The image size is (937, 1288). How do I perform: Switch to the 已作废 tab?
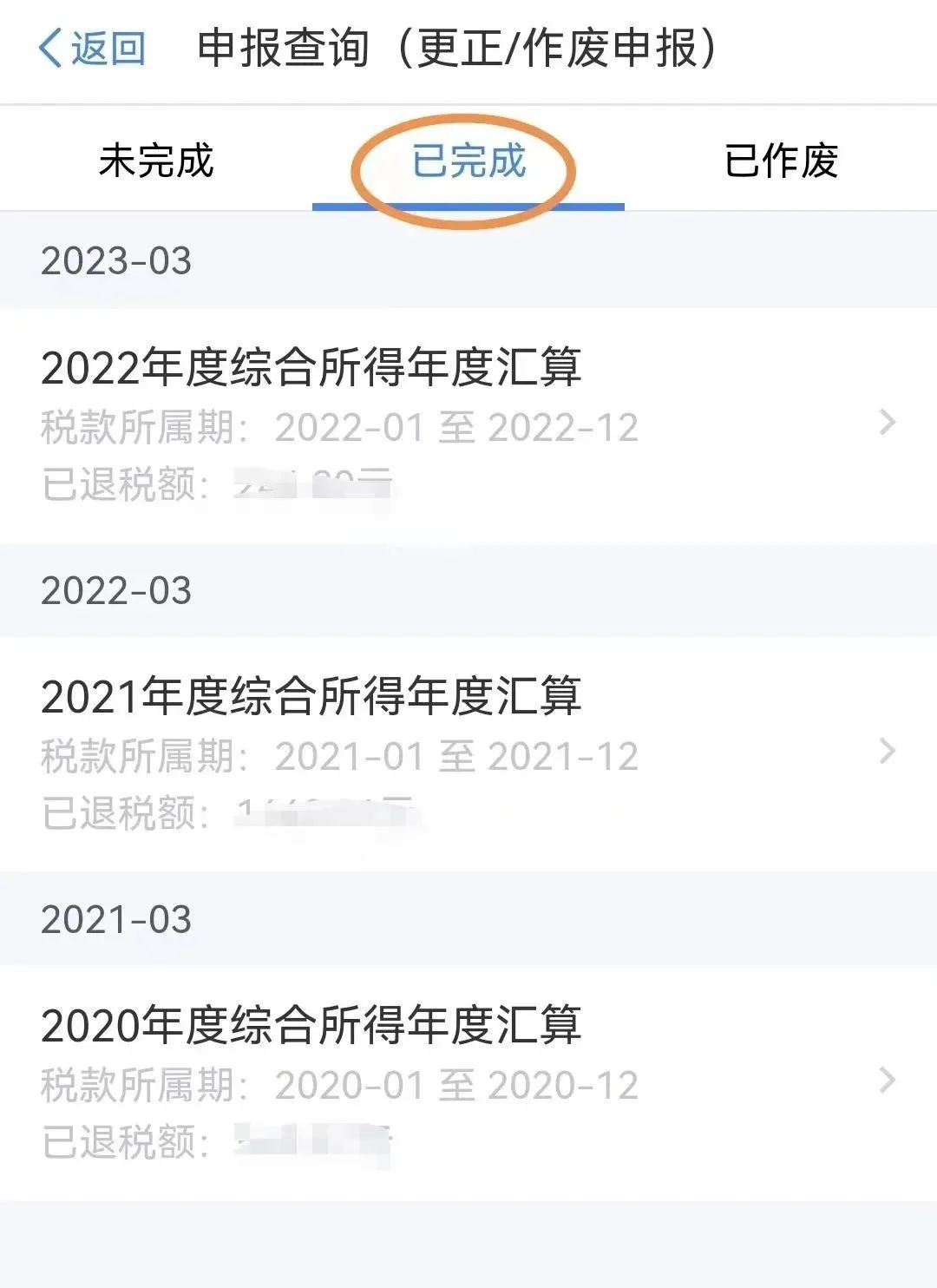click(x=781, y=161)
